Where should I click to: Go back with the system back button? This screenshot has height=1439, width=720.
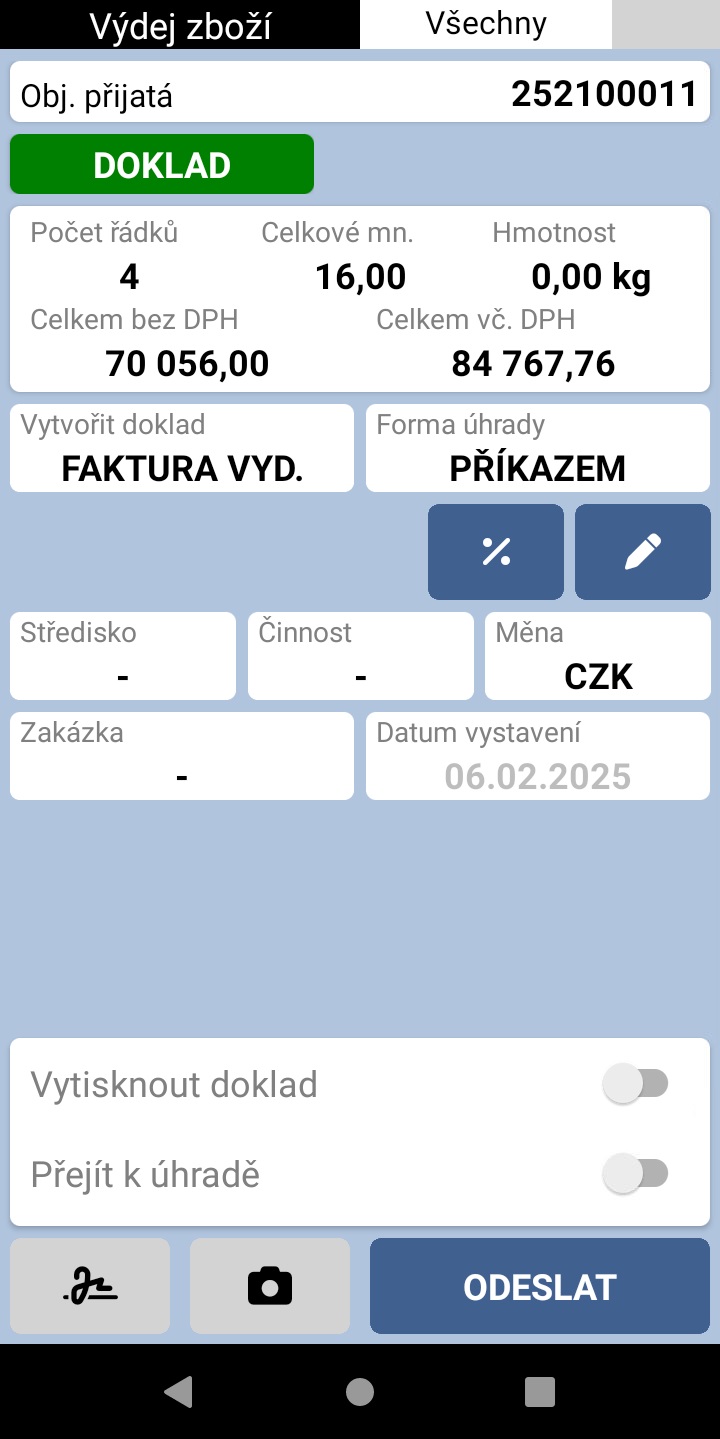click(179, 1391)
